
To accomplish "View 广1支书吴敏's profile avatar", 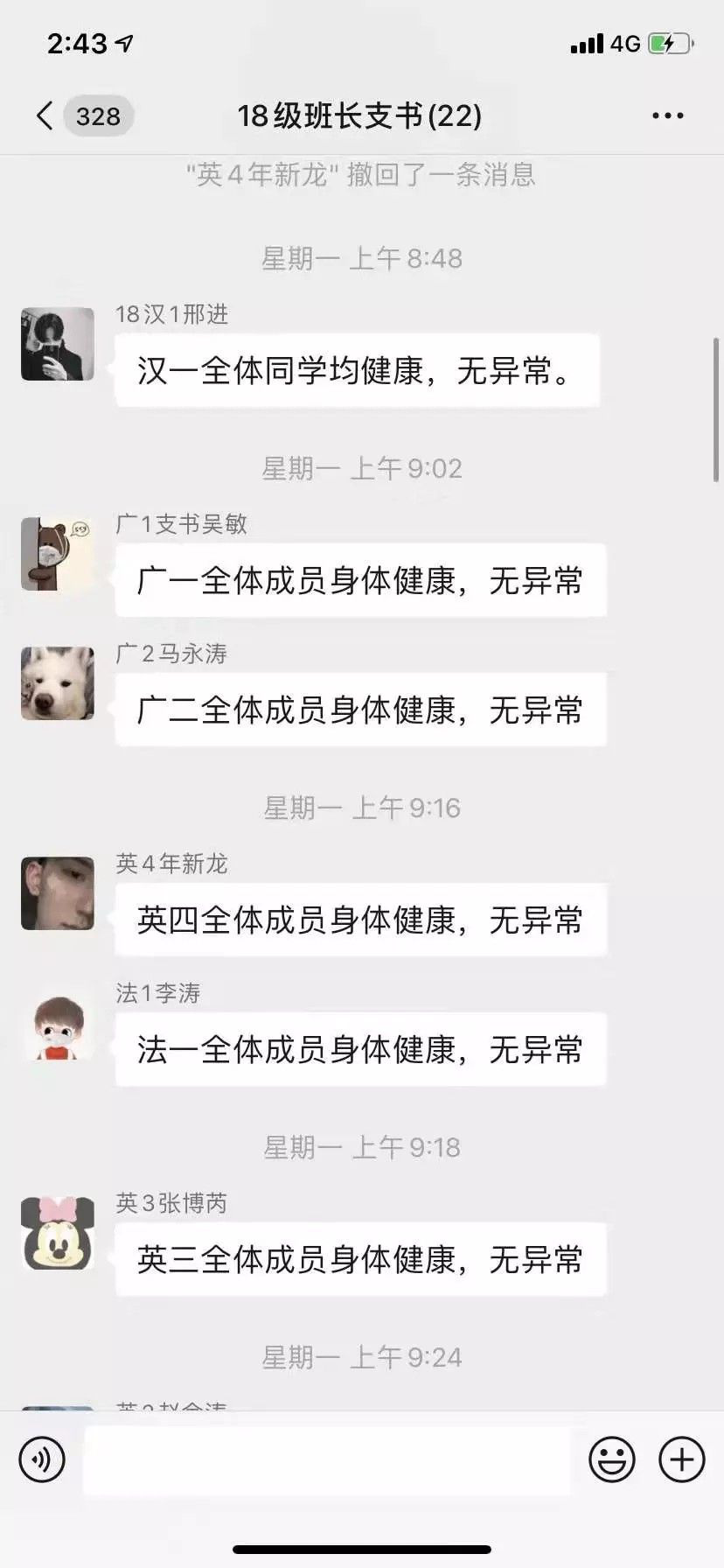I will (x=58, y=554).
